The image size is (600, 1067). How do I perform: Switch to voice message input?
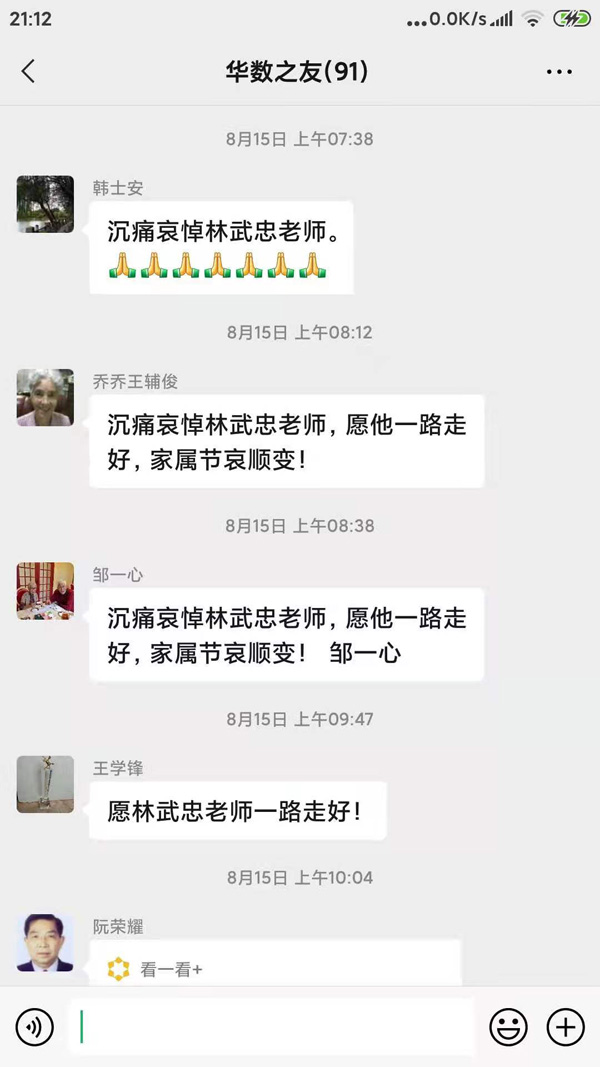click(x=35, y=1027)
